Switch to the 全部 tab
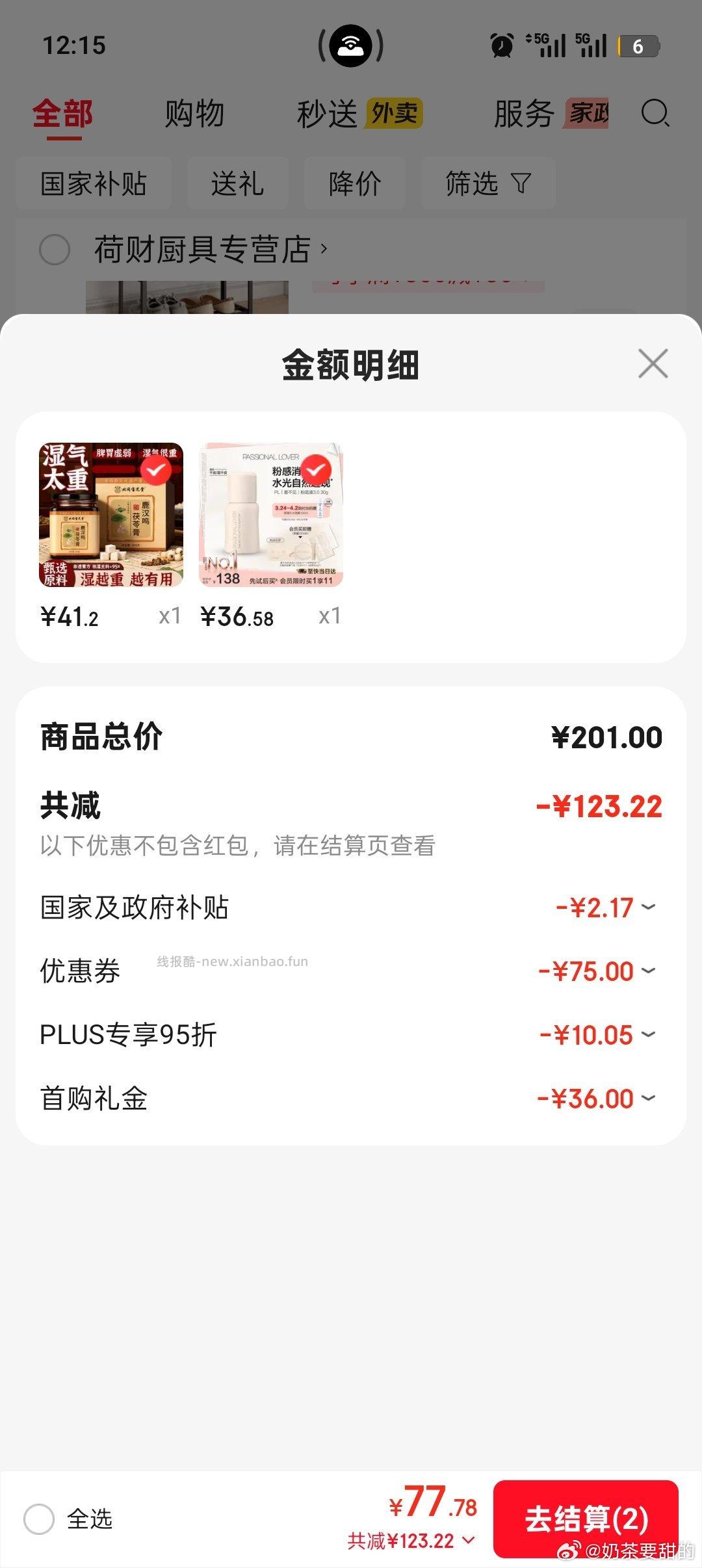This screenshot has width=702, height=1568. click(63, 114)
